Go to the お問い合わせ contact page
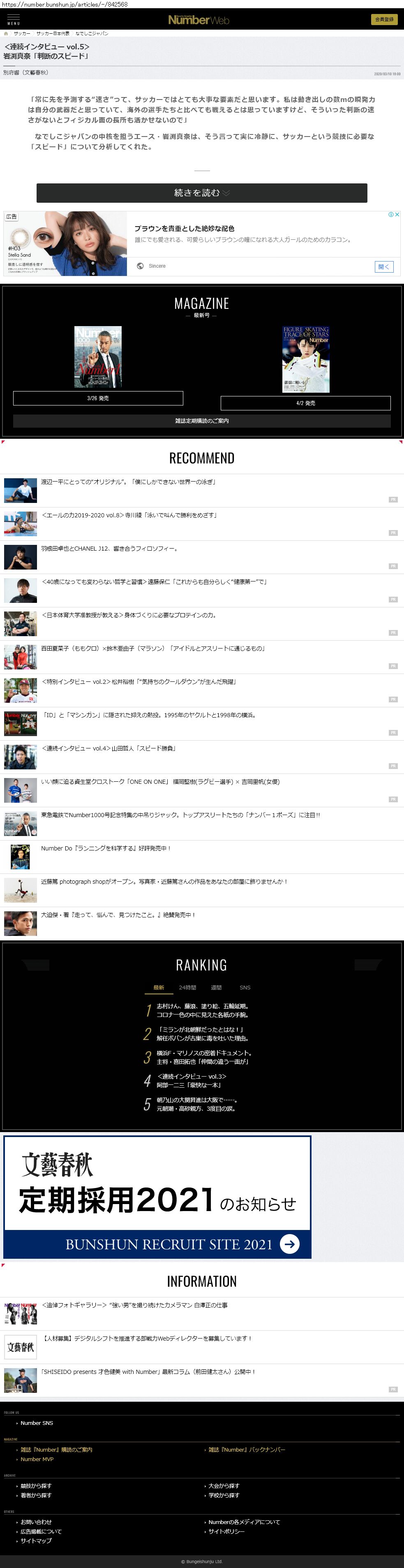The image size is (404, 1568). tap(36, 1522)
